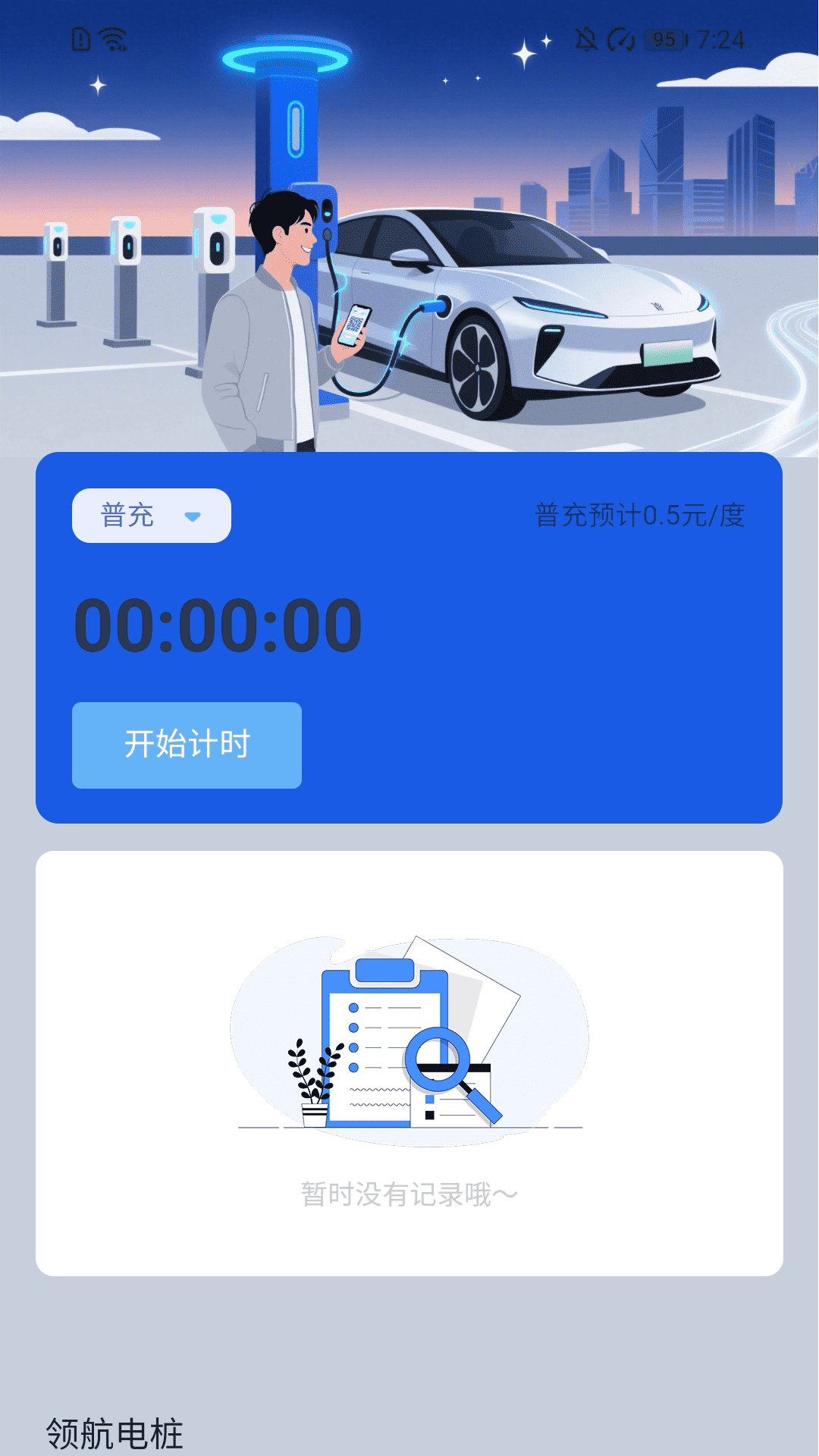Image resolution: width=819 pixels, height=1456 pixels.
Task: Tap the QR code phone in the banner
Action: click(354, 325)
